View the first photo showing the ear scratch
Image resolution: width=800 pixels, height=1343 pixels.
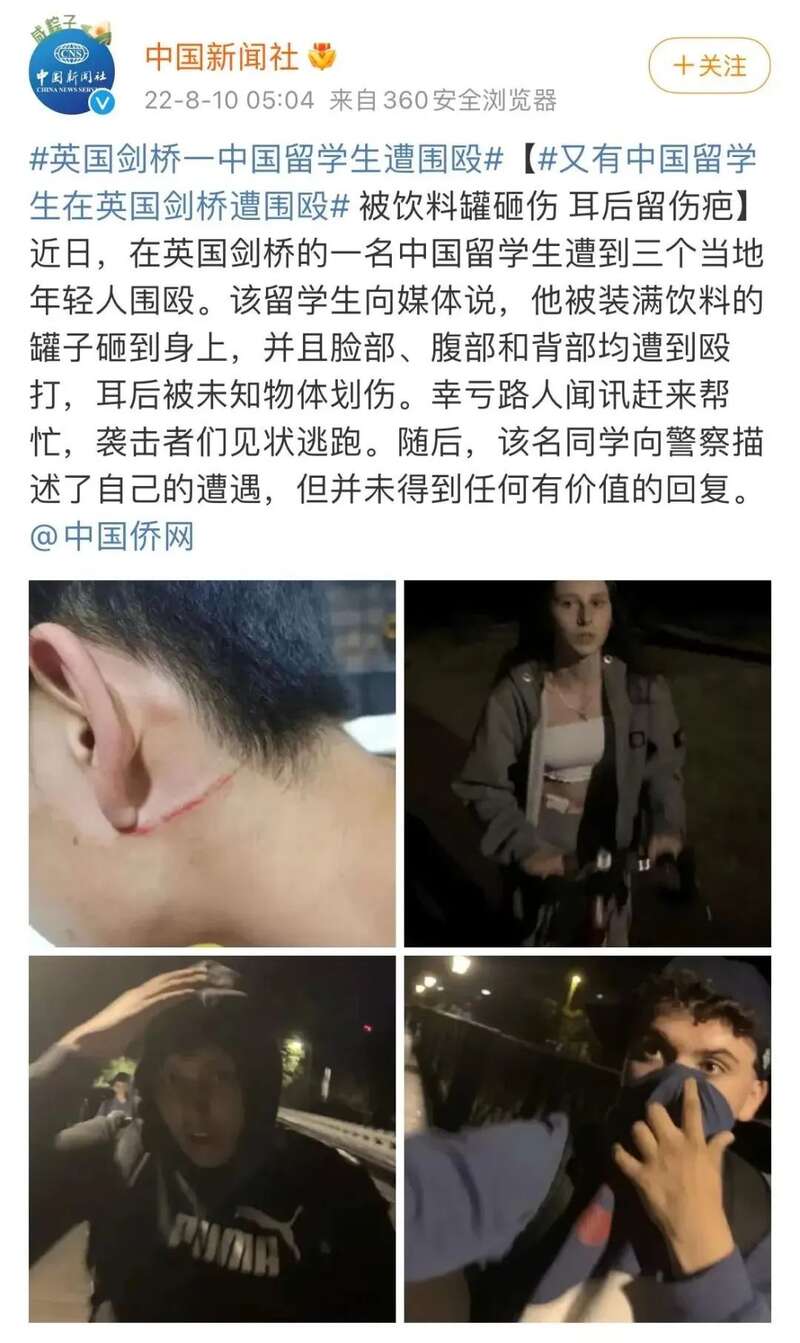212,763
